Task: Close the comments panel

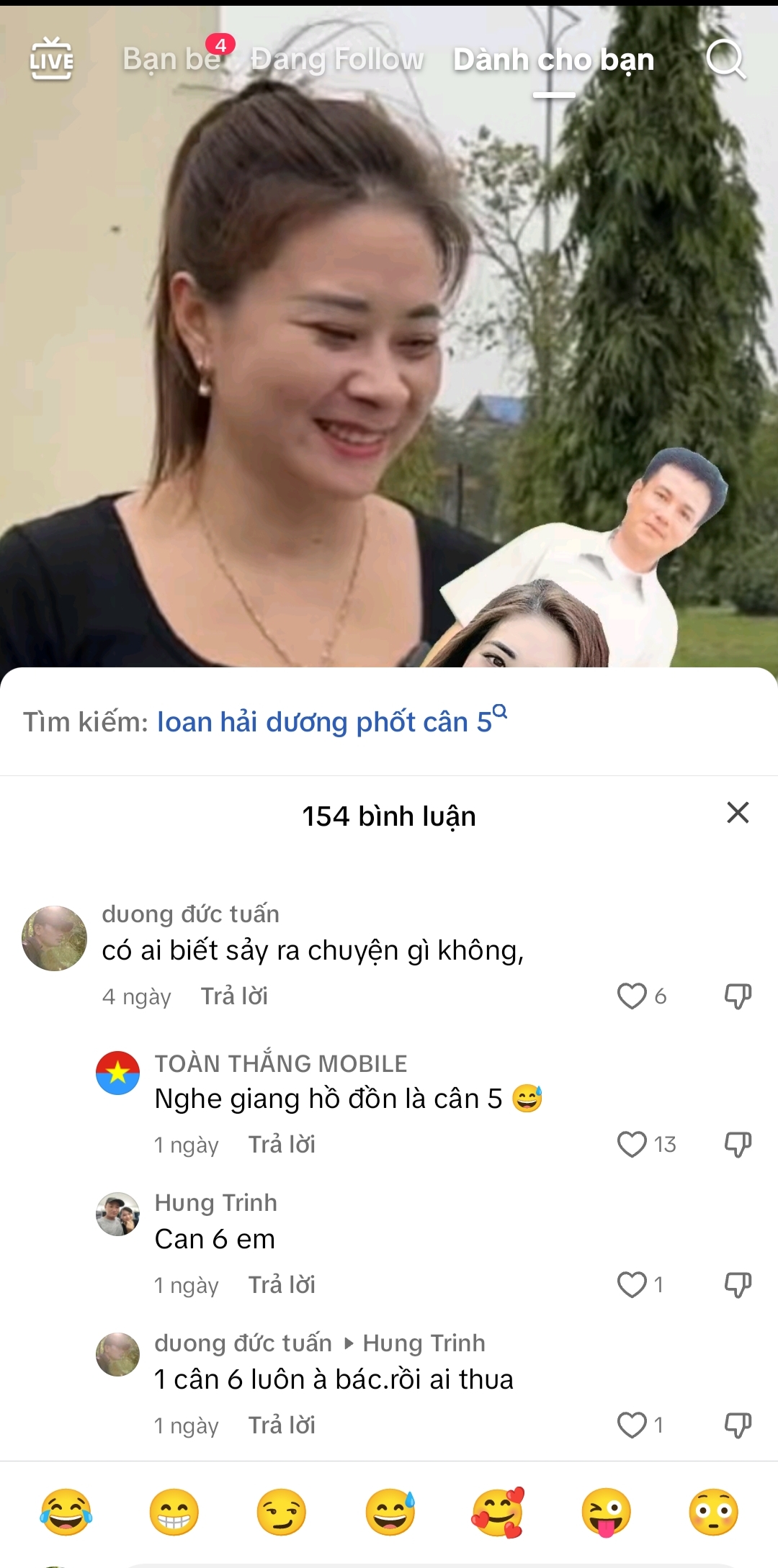Action: tap(738, 813)
